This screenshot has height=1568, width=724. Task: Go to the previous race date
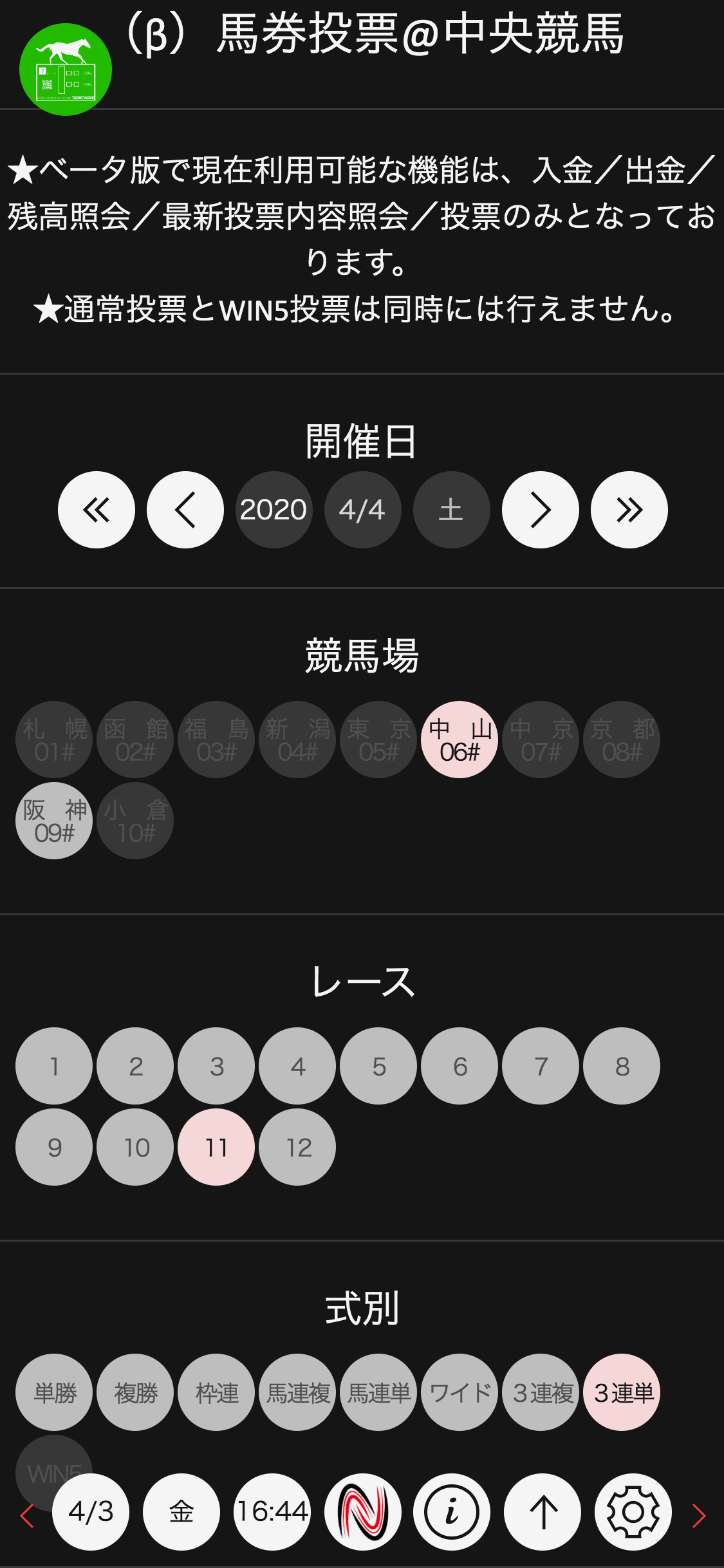point(185,510)
